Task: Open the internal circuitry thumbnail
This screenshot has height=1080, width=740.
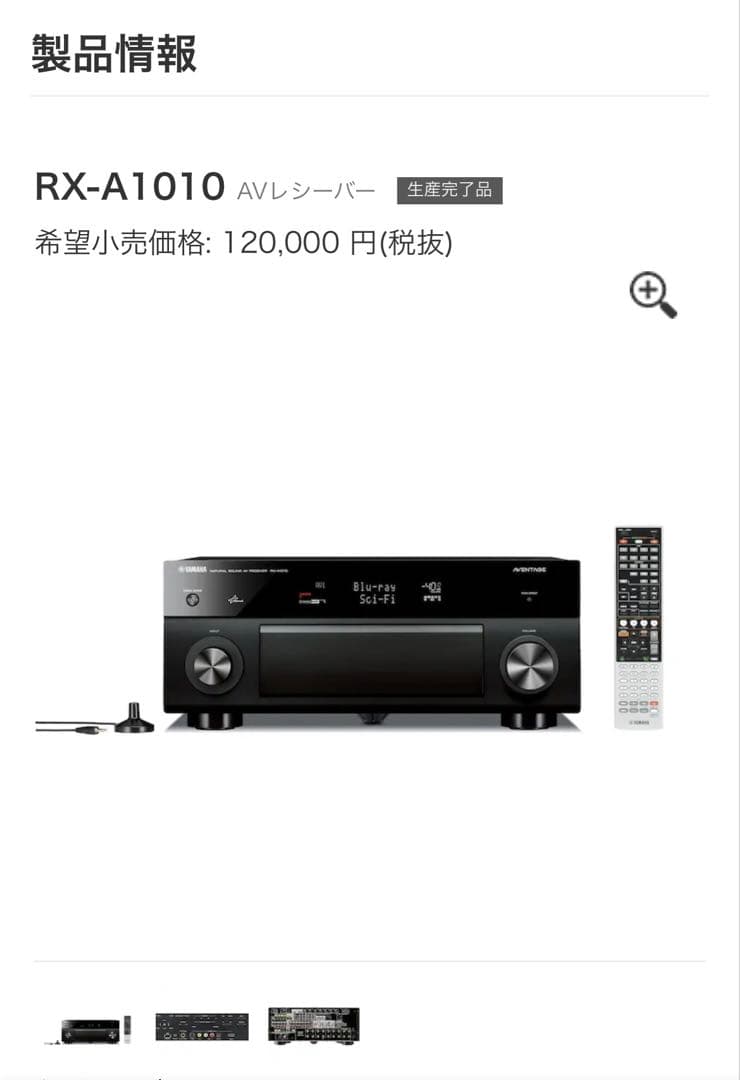Action: click(311, 1026)
